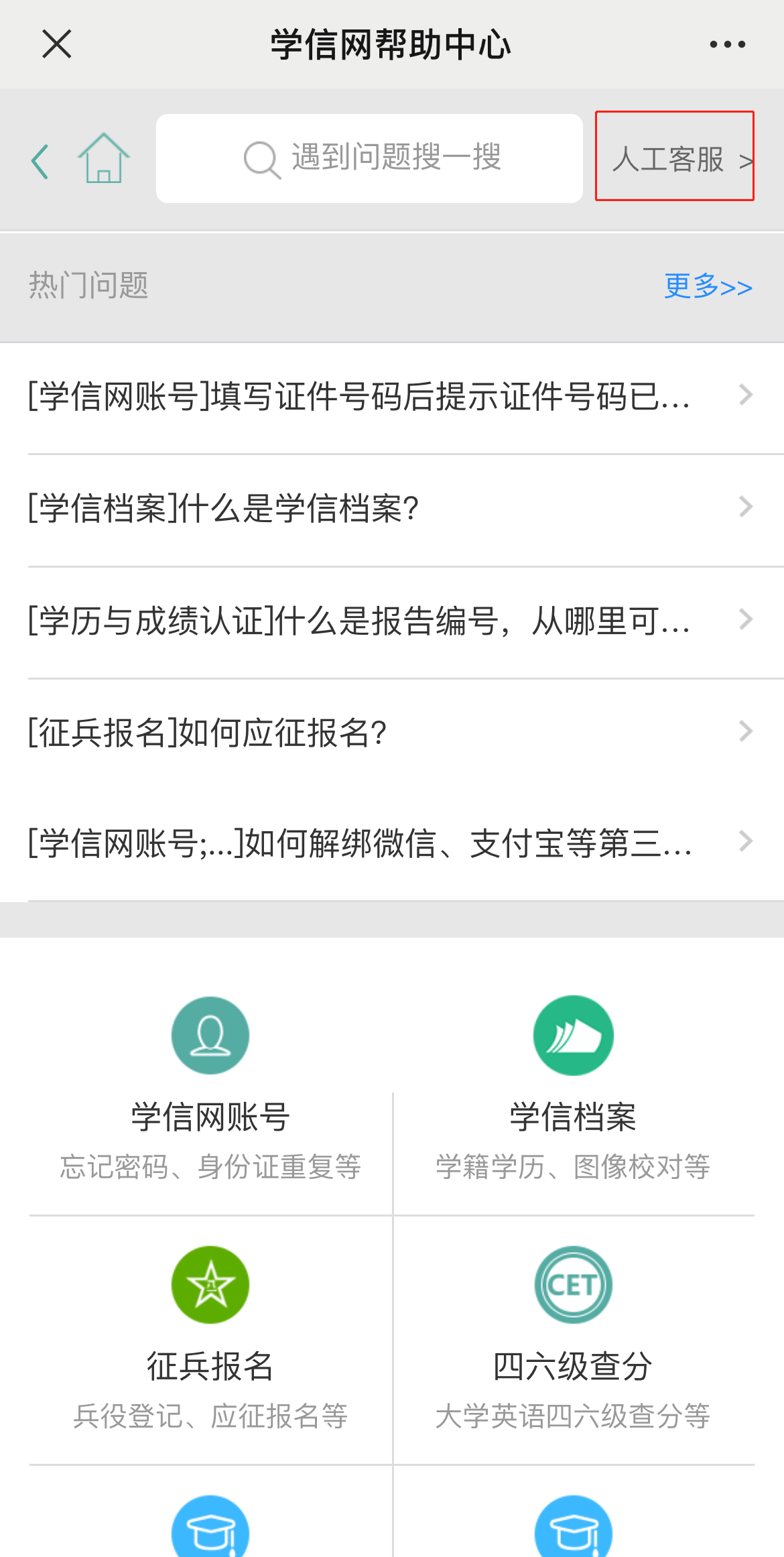Select the 学信档案 category
Screen dimensions: 784x1557
point(574,1086)
